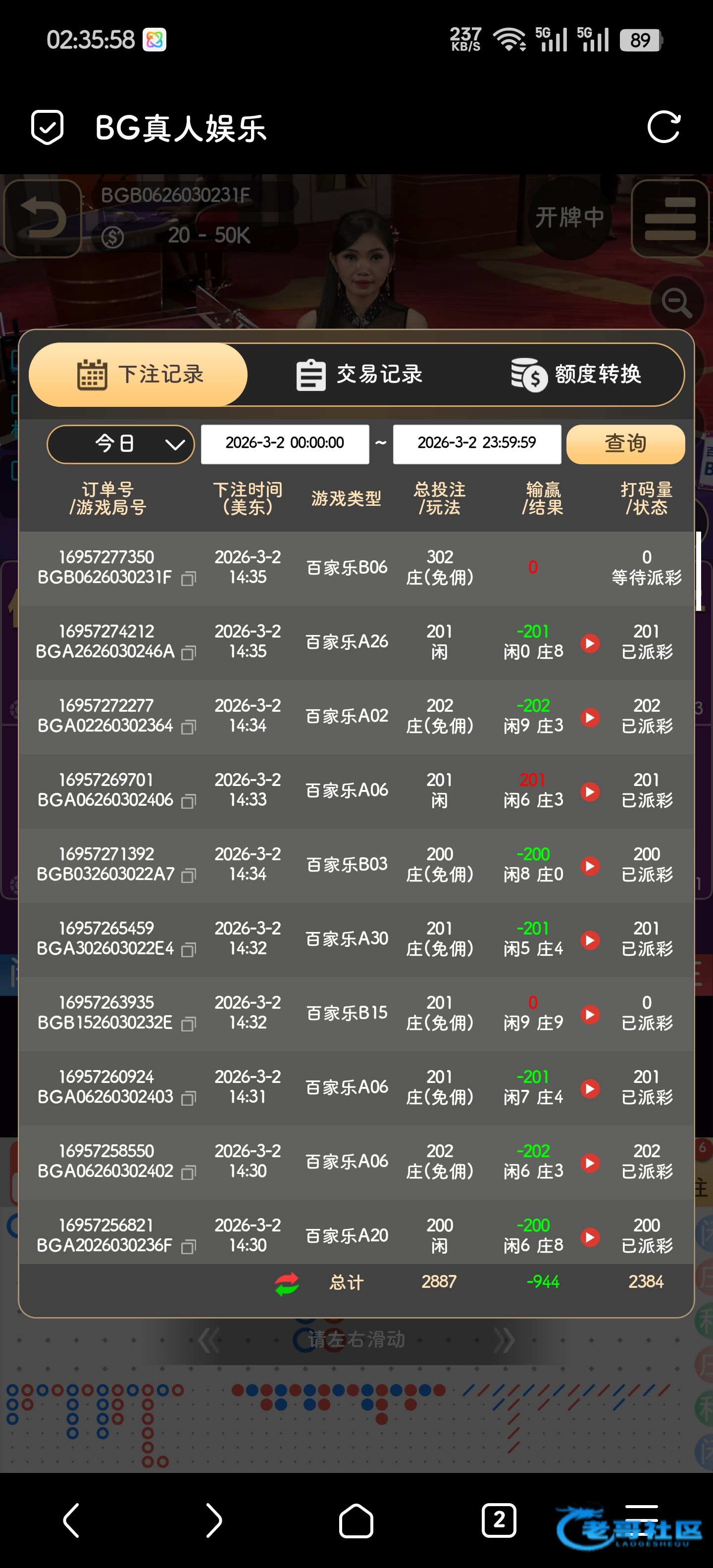Play replay for 百家乐B03 round
The width and height of the screenshot is (713, 1568).
pos(589,866)
